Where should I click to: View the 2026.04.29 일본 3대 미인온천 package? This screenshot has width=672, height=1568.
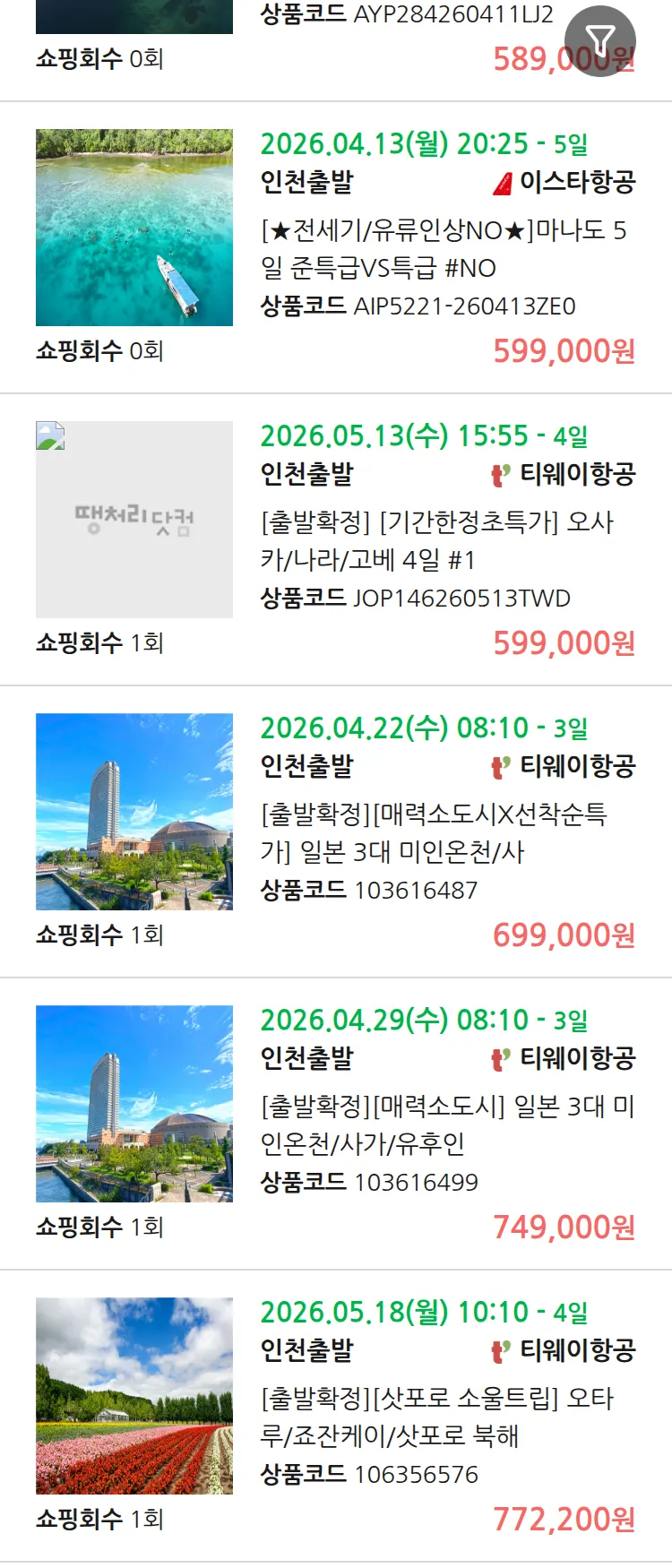tap(445, 1125)
